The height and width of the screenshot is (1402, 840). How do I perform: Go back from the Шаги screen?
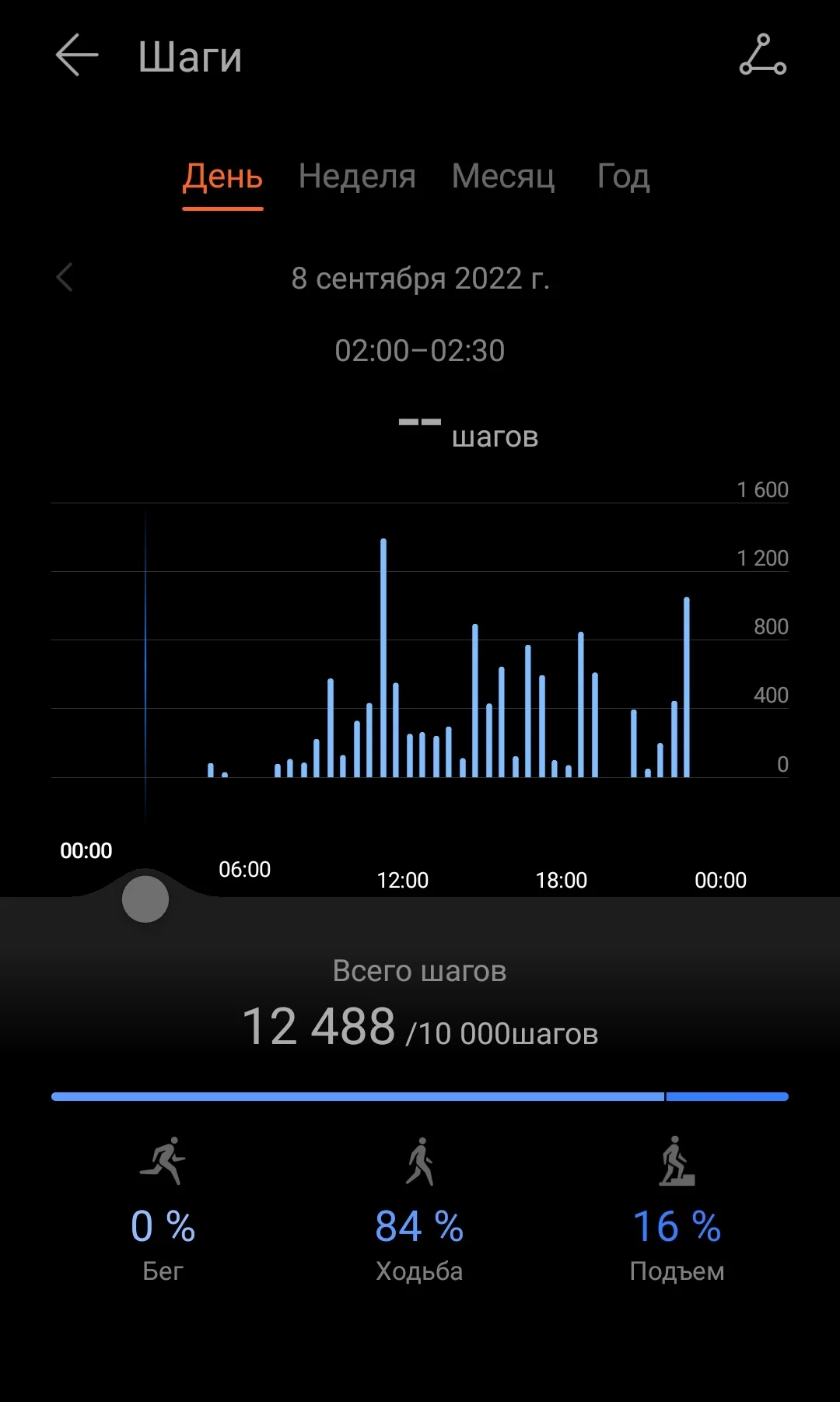(77, 55)
